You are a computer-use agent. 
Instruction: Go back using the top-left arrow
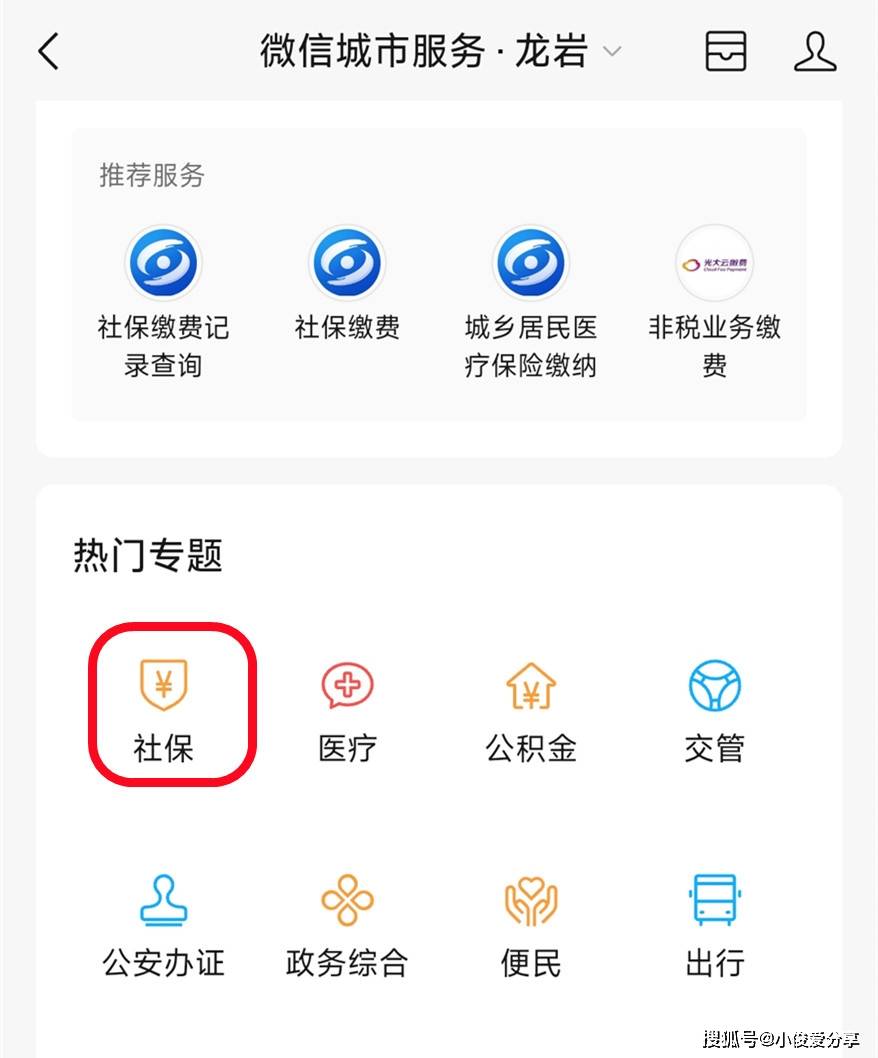coord(48,51)
